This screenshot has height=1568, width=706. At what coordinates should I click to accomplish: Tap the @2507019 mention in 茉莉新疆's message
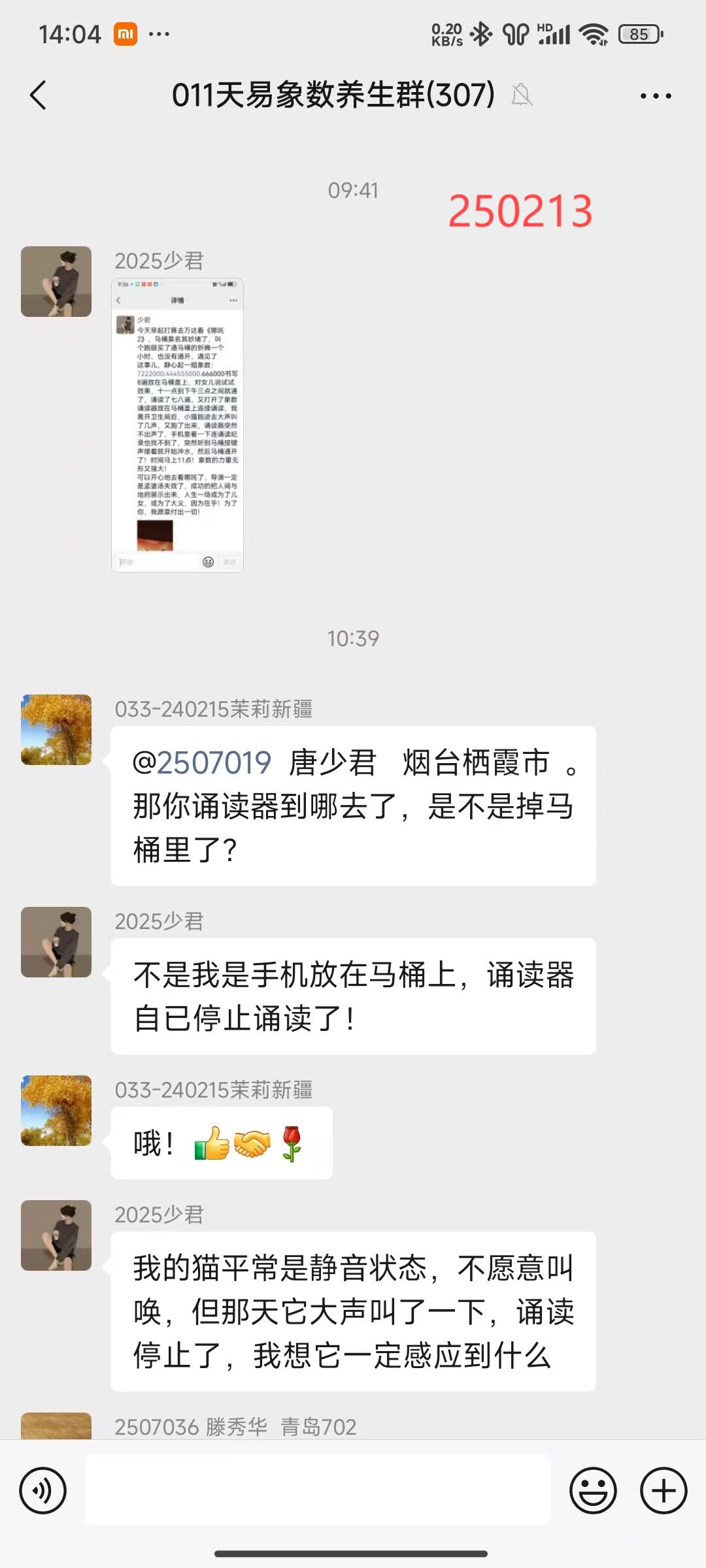point(202,763)
